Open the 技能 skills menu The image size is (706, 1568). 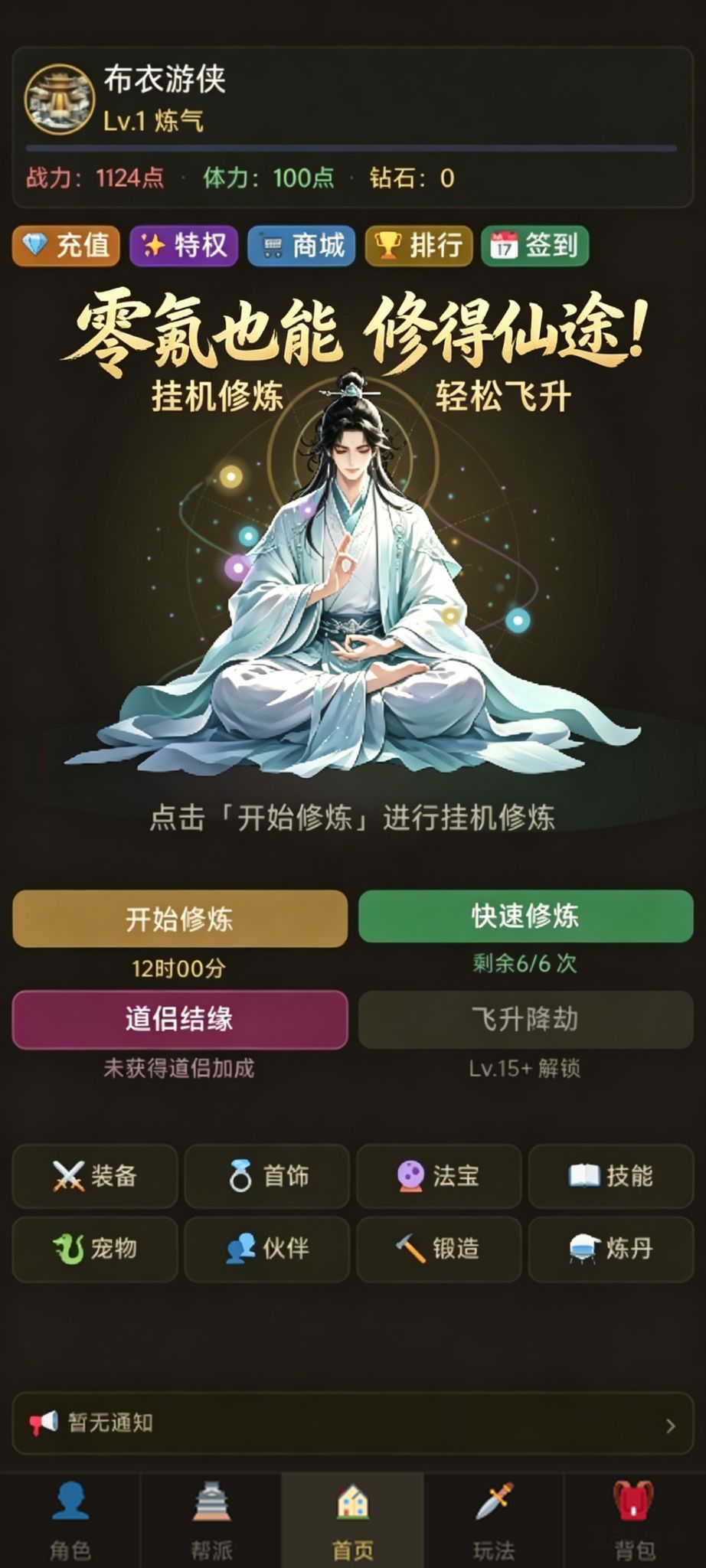(x=611, y=1176)
